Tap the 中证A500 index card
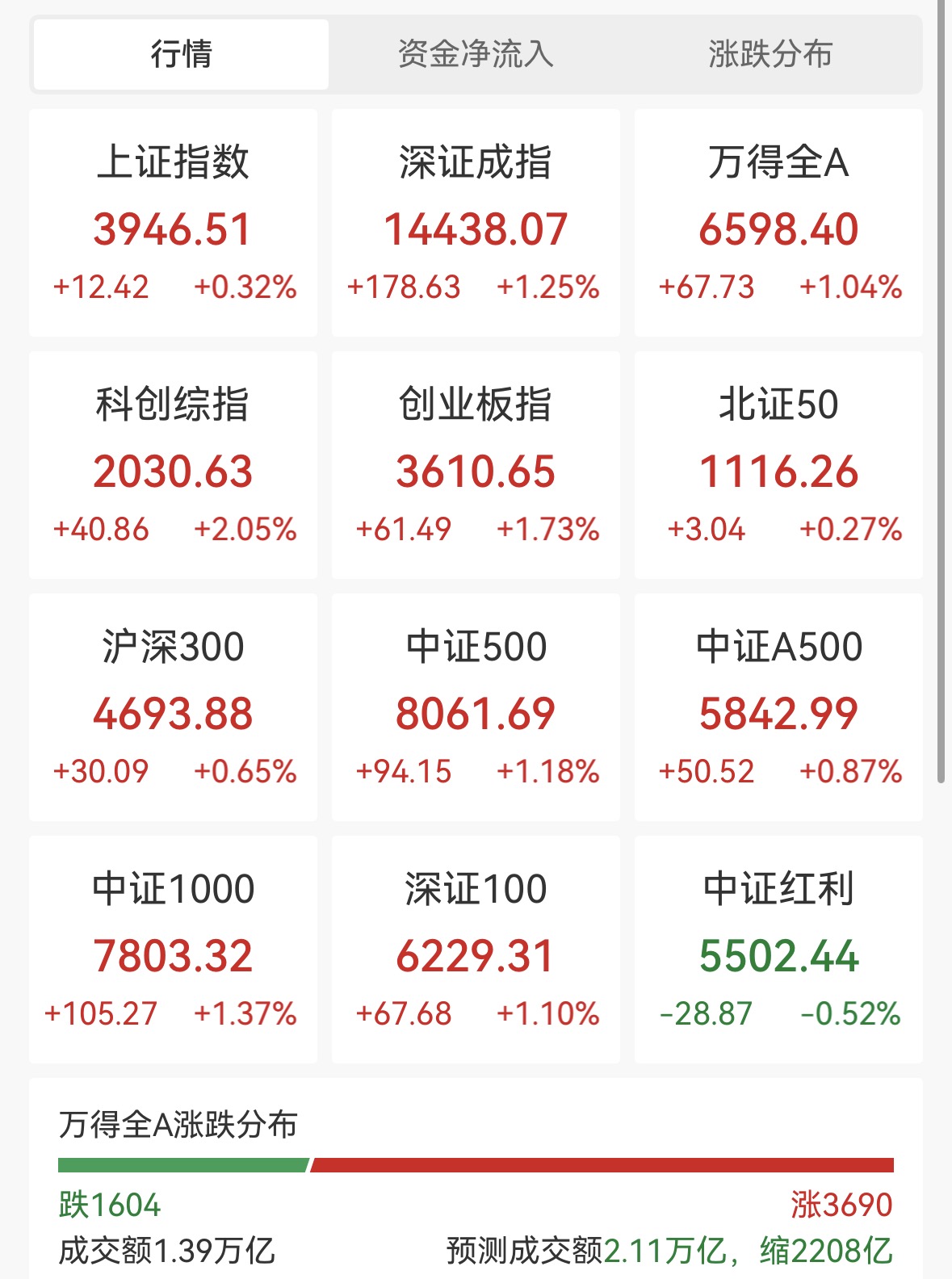Screen dimensions: 952x1279 778,707
